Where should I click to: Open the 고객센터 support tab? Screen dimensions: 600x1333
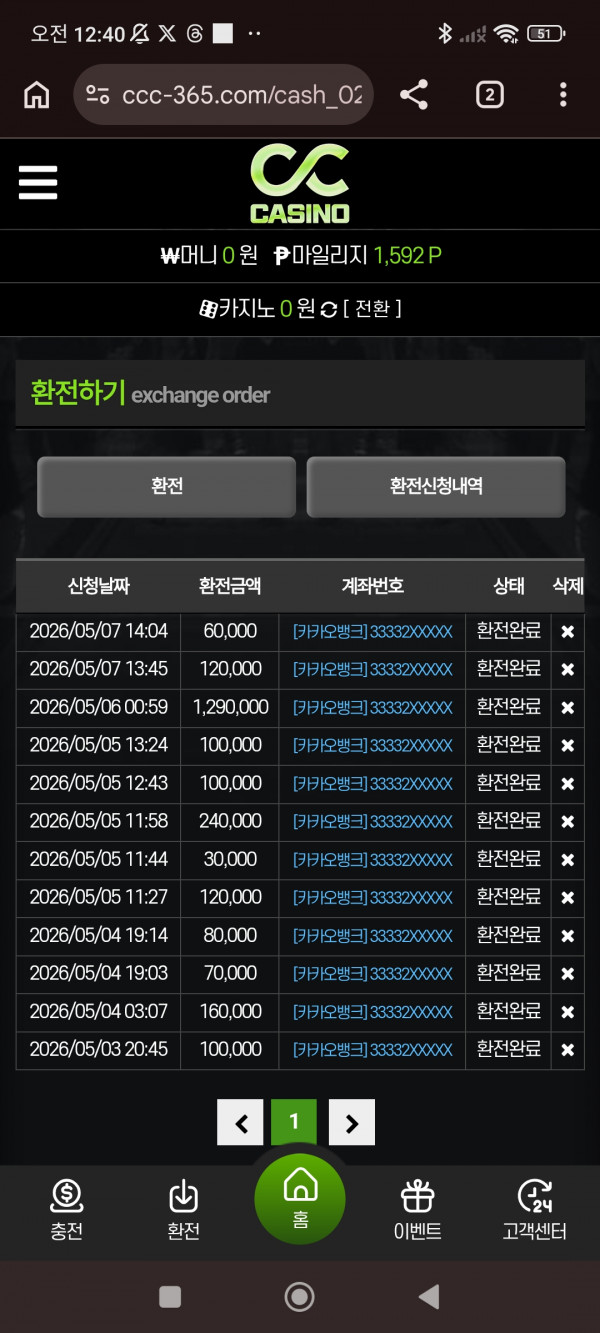534,1210
